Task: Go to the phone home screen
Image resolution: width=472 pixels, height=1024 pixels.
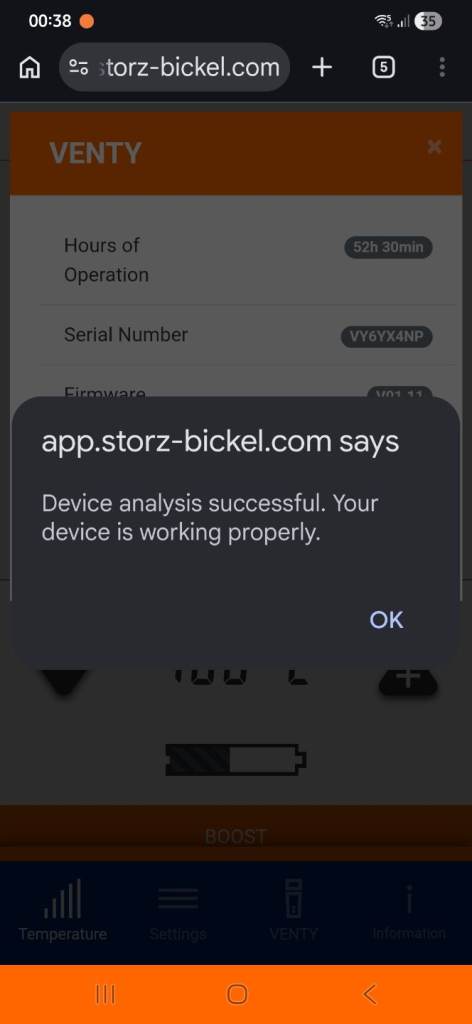Action: [x=236, y=994]
